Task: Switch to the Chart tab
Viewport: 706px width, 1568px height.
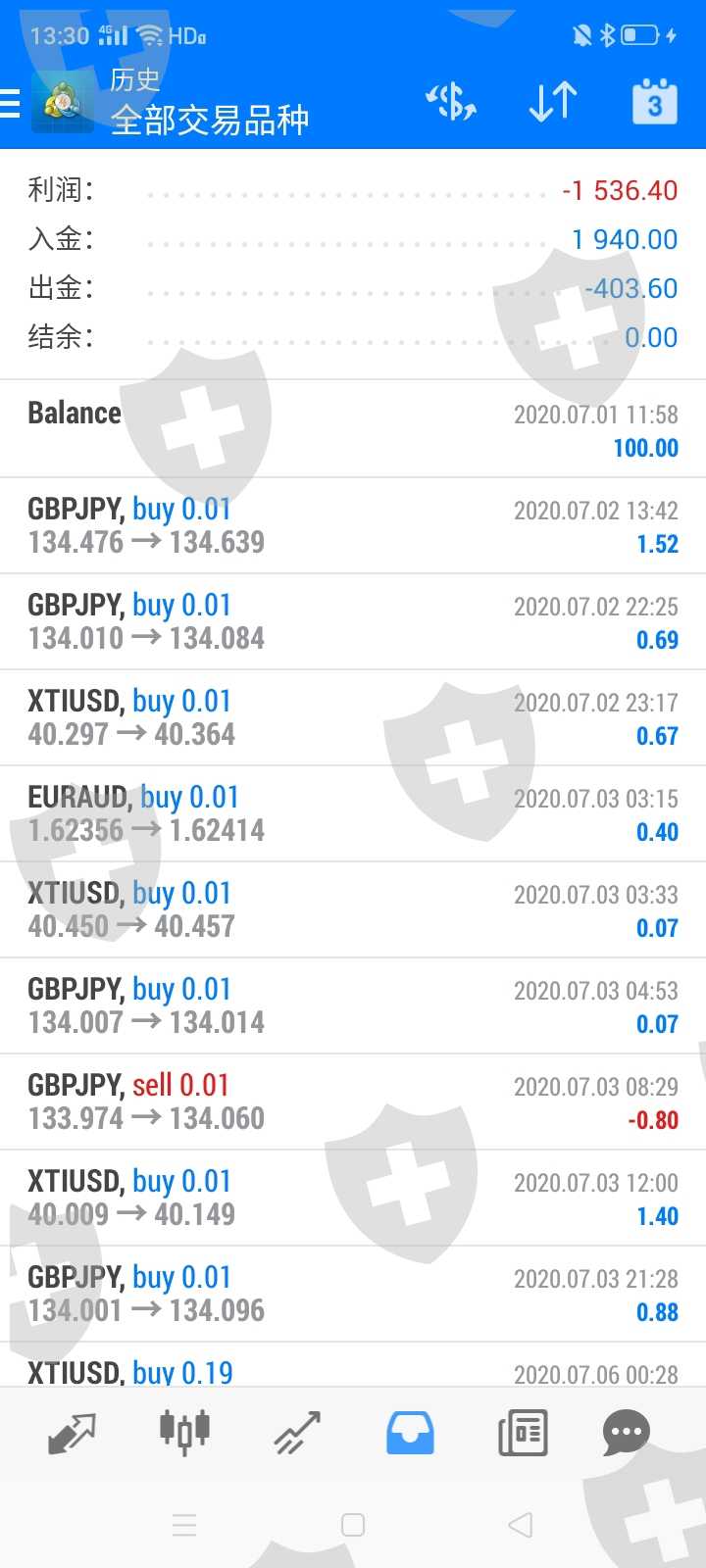Action: pos(184,1433)
